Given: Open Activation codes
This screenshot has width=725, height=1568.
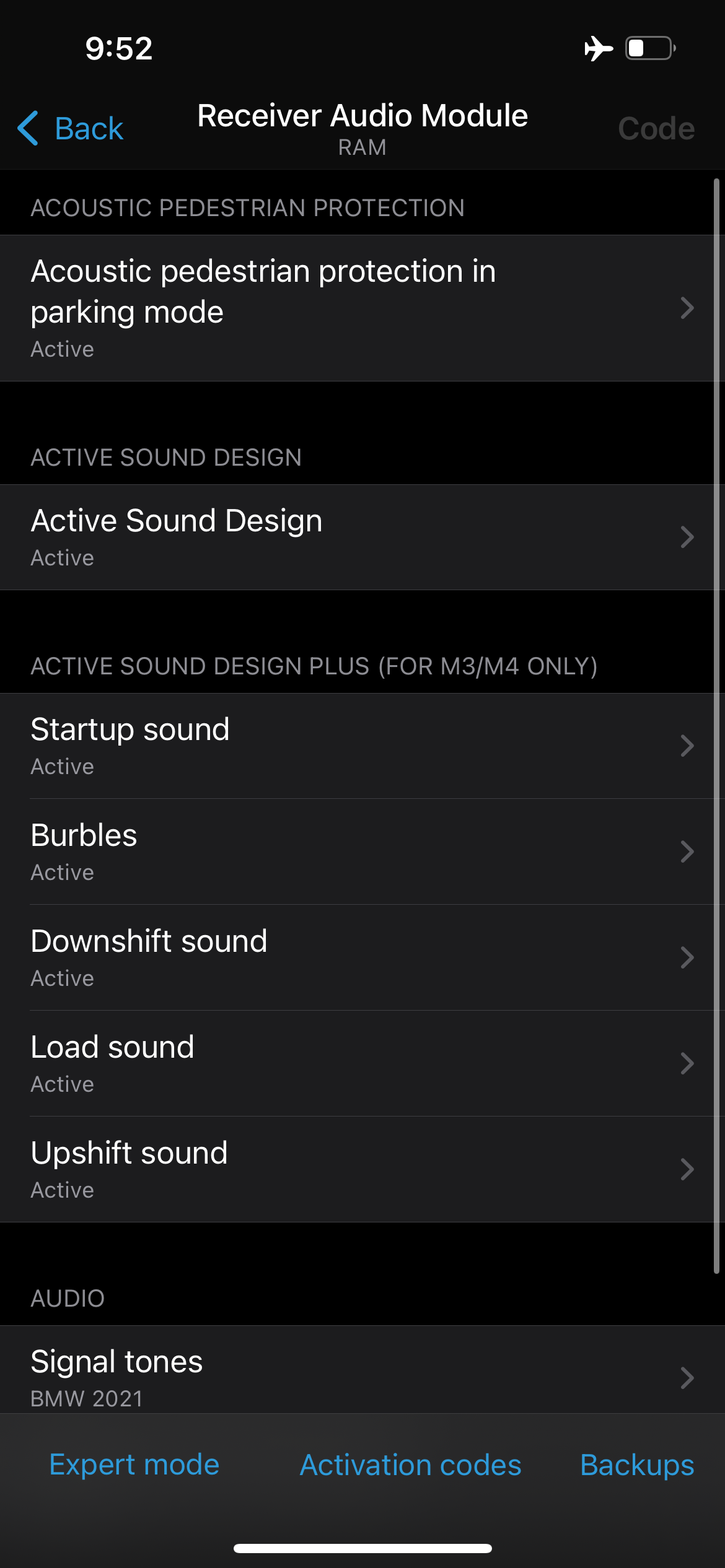Looking at the screenshot, I should click(411, 1465).
